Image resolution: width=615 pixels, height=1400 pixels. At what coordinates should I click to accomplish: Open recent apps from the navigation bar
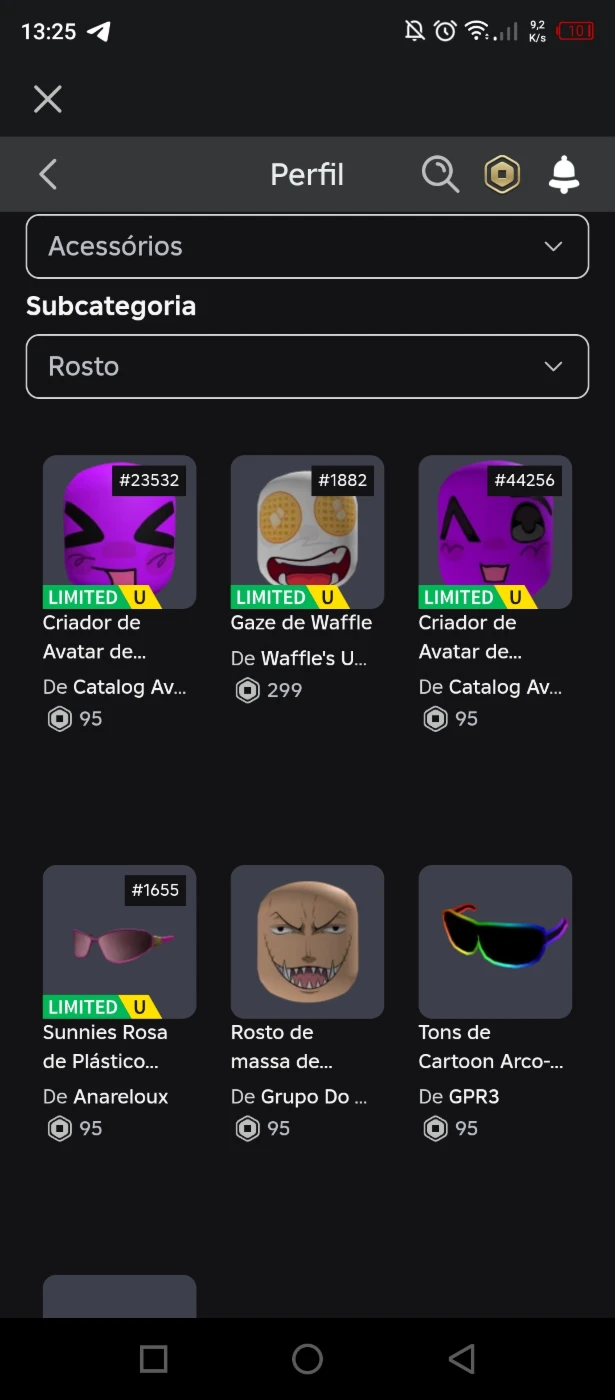click(x=153, y=1358)
